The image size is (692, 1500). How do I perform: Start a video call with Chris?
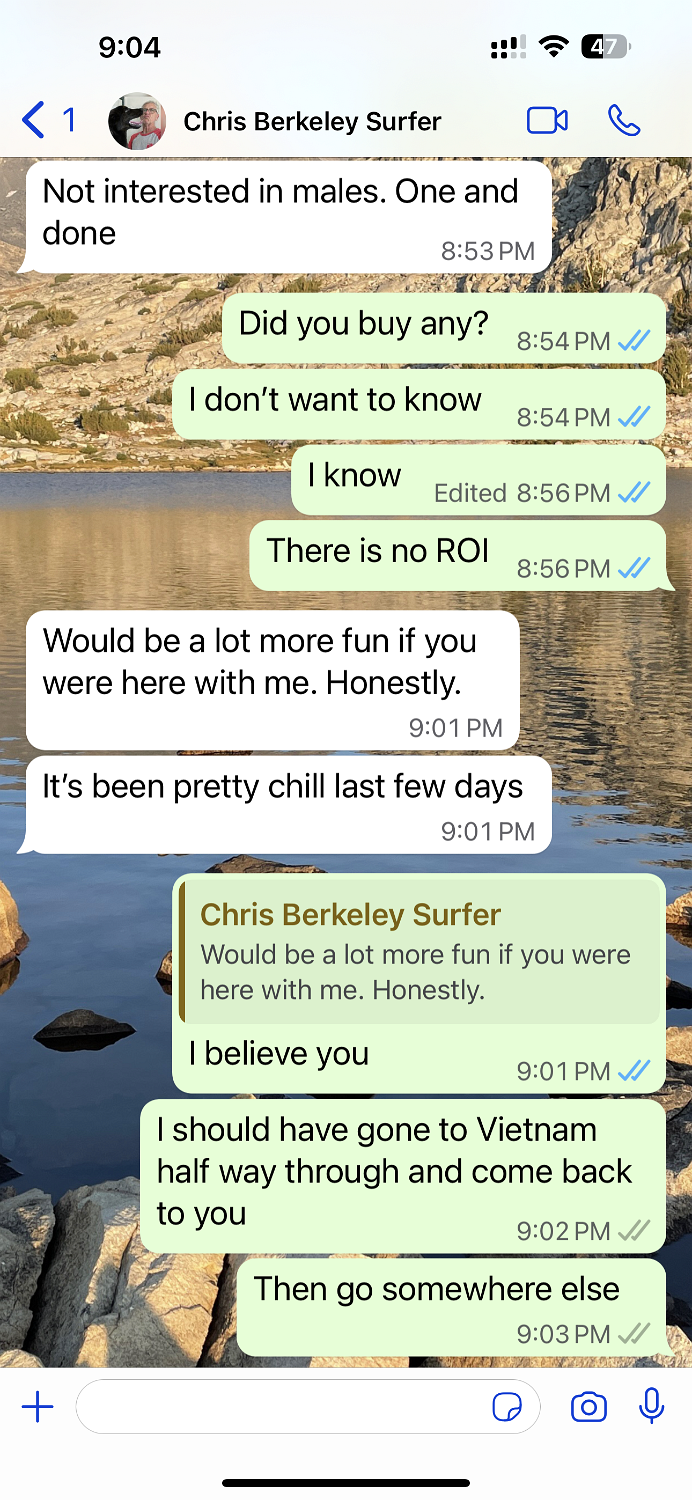pos(547,121)
